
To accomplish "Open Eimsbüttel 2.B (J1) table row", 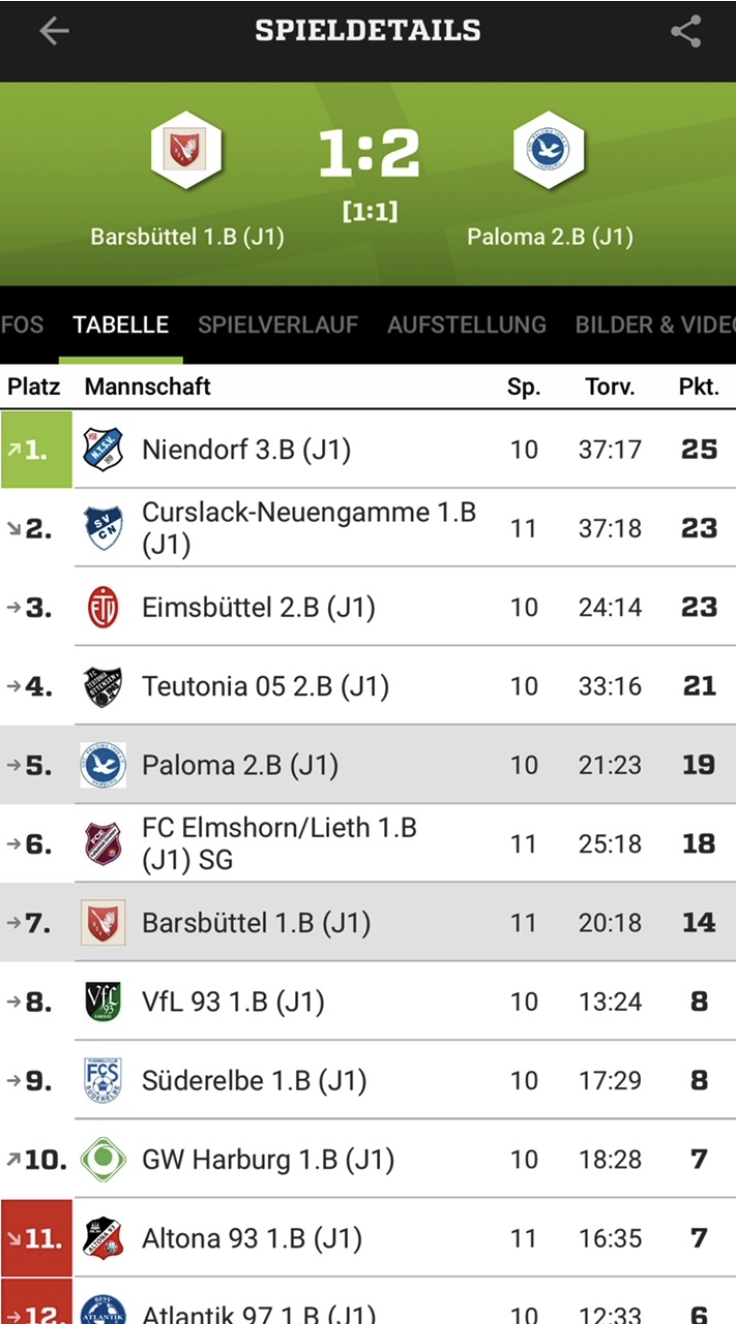I will pyautogui.click(x=370, y=607).
